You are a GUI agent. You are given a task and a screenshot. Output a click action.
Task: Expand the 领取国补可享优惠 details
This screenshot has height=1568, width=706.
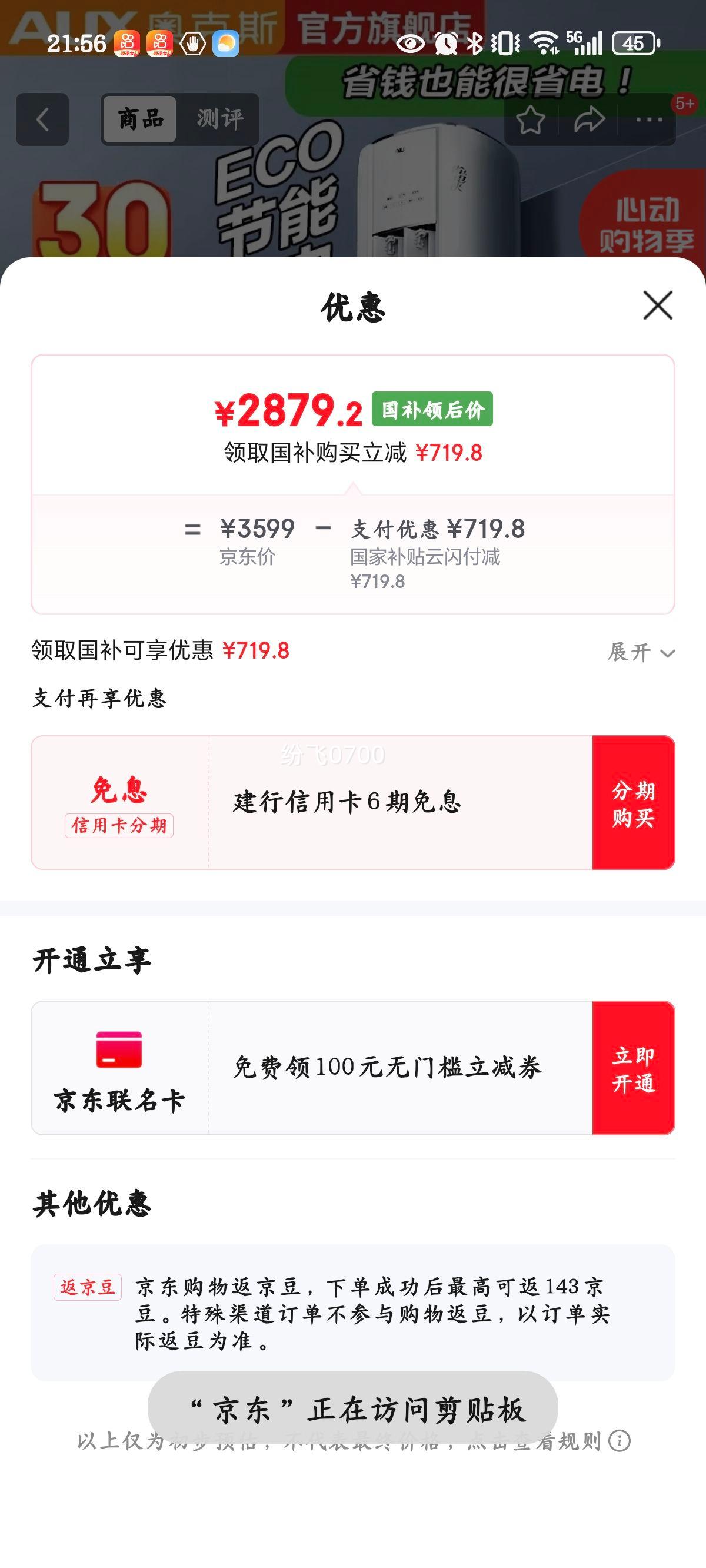coord(641,653)
